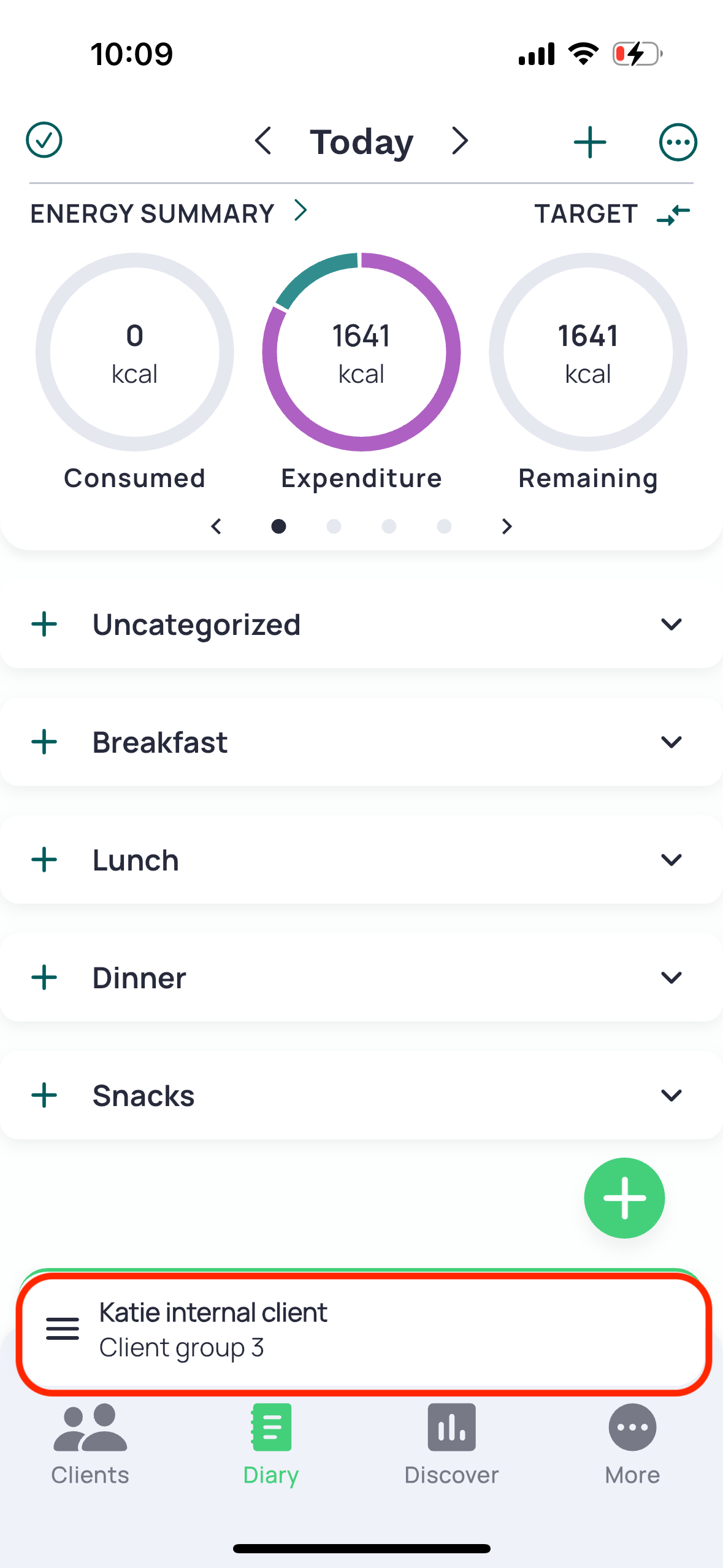This screenshot has width=723, height=1568.
Task: Expand the Breakfast section
Action: 671,742
